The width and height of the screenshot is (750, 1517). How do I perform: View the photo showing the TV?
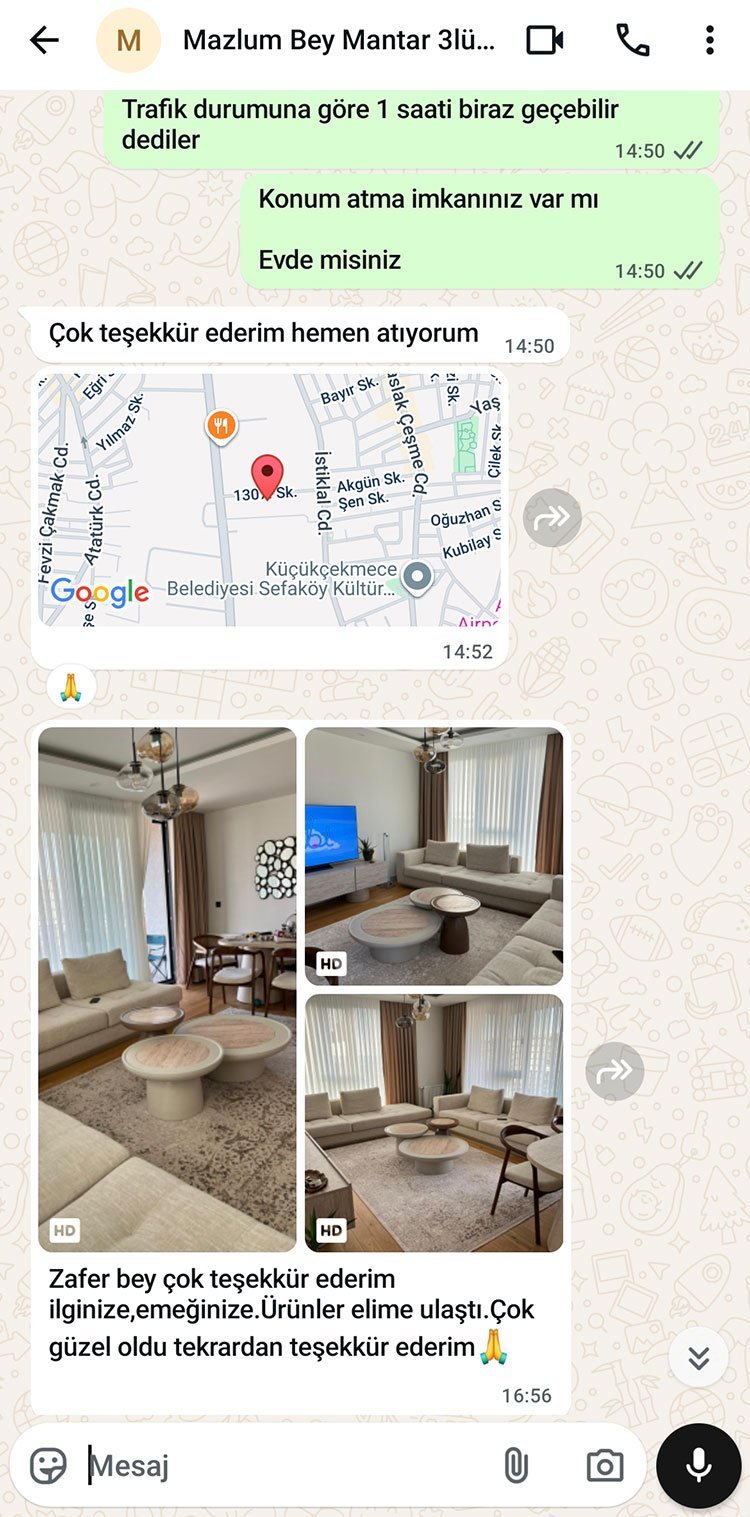tap(434, 856)
